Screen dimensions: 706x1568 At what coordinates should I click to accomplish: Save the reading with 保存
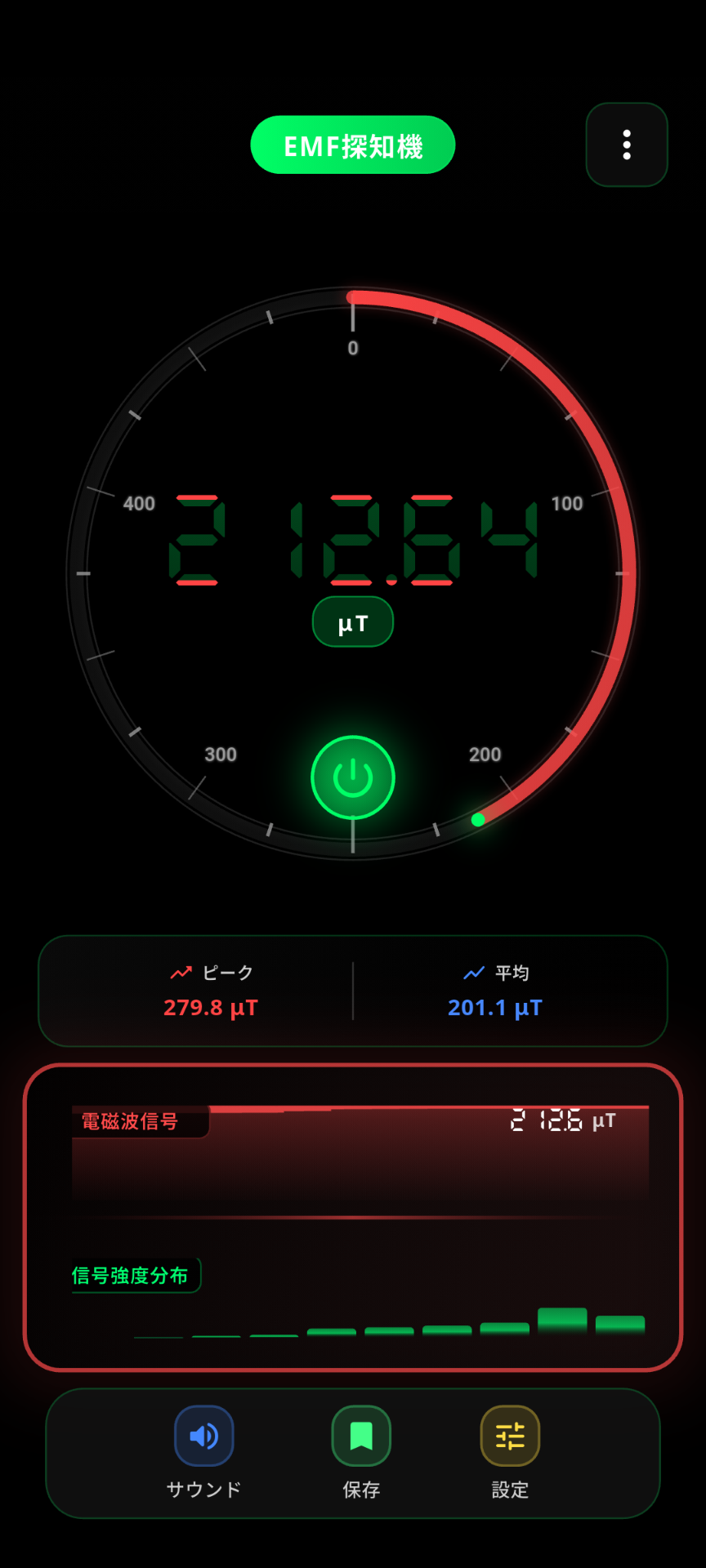click(x=361, y=1436)
